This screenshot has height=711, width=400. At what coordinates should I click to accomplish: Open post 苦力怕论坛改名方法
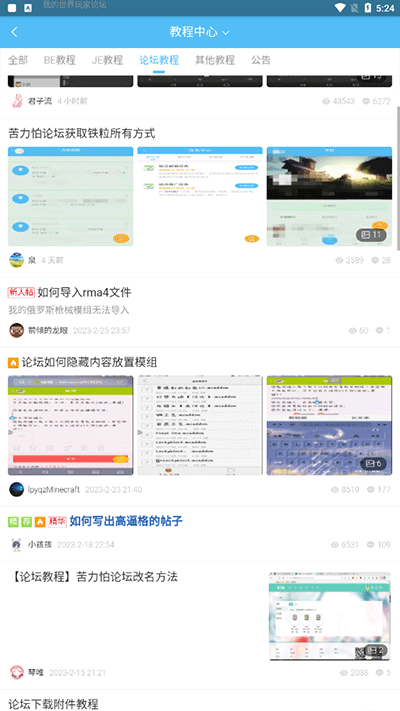[x=94, y=577]
